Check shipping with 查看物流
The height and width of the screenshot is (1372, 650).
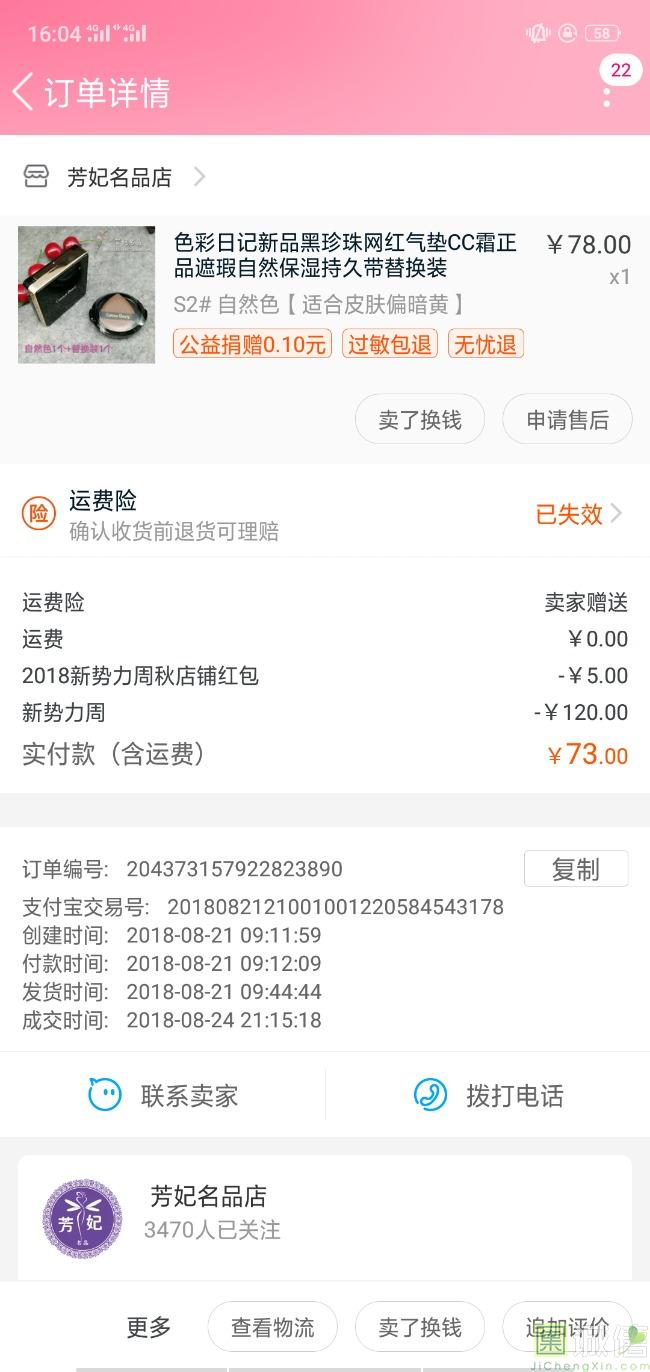point(272,1327)
